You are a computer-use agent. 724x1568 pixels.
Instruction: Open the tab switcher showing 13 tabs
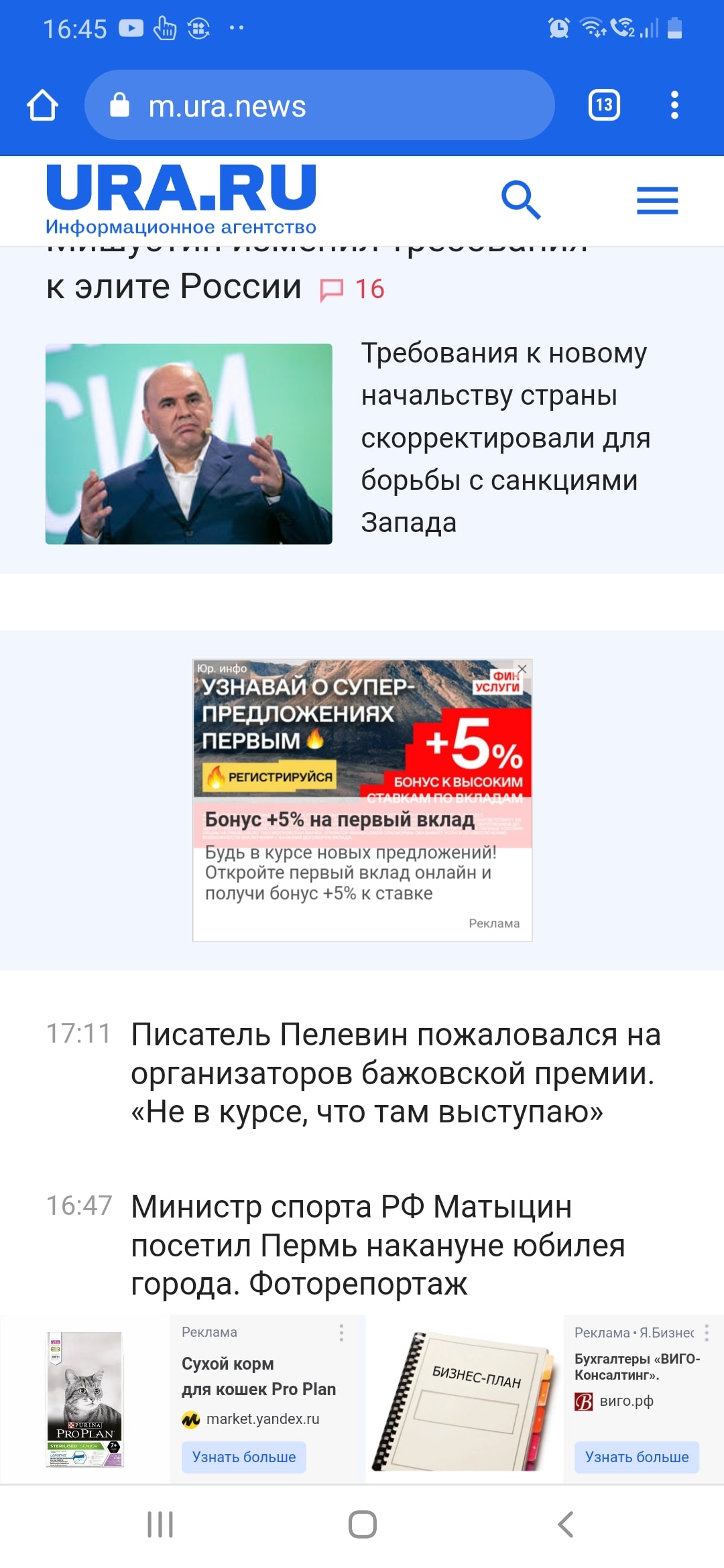(603, 105)
